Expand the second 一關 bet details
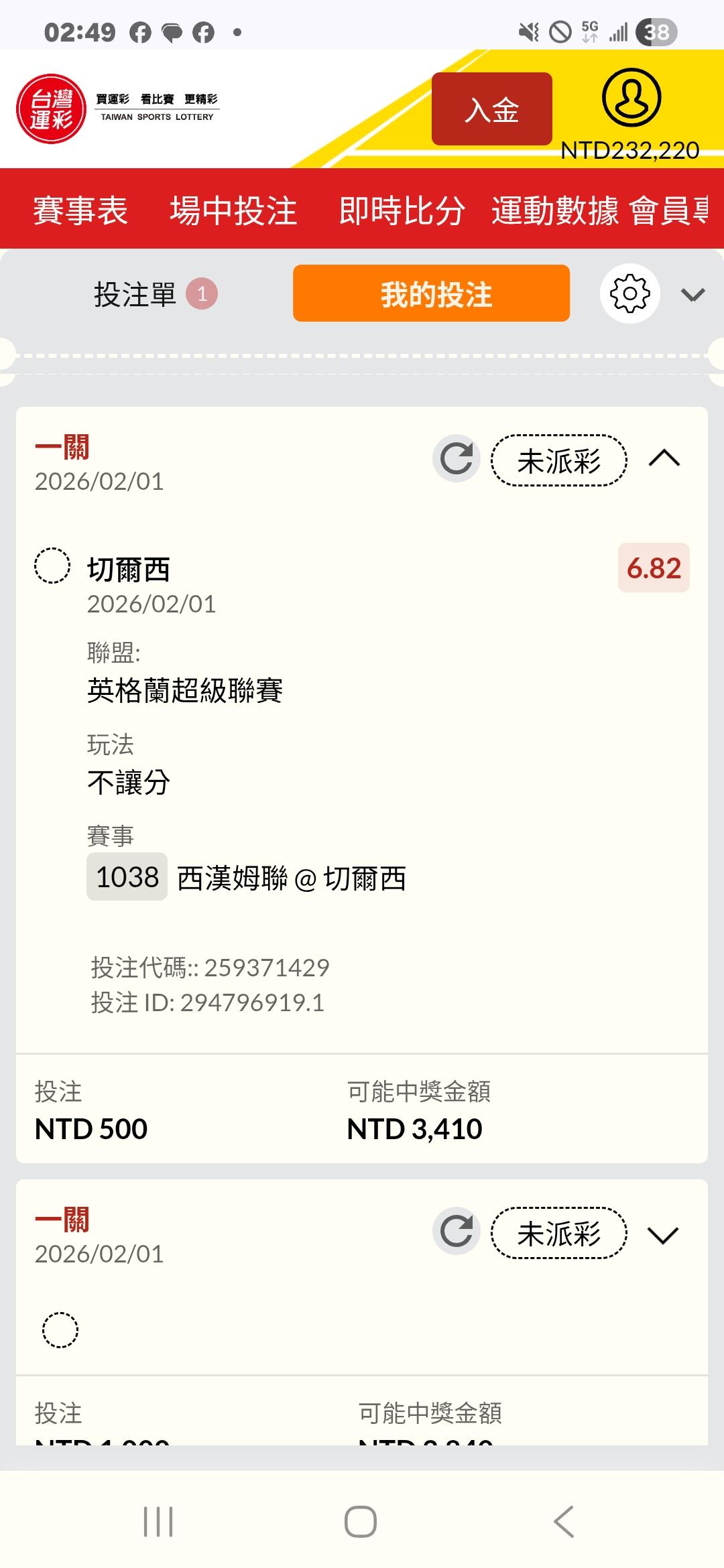The height and width of the screenshot is (1568, 724). click(x=664, y=1234)
